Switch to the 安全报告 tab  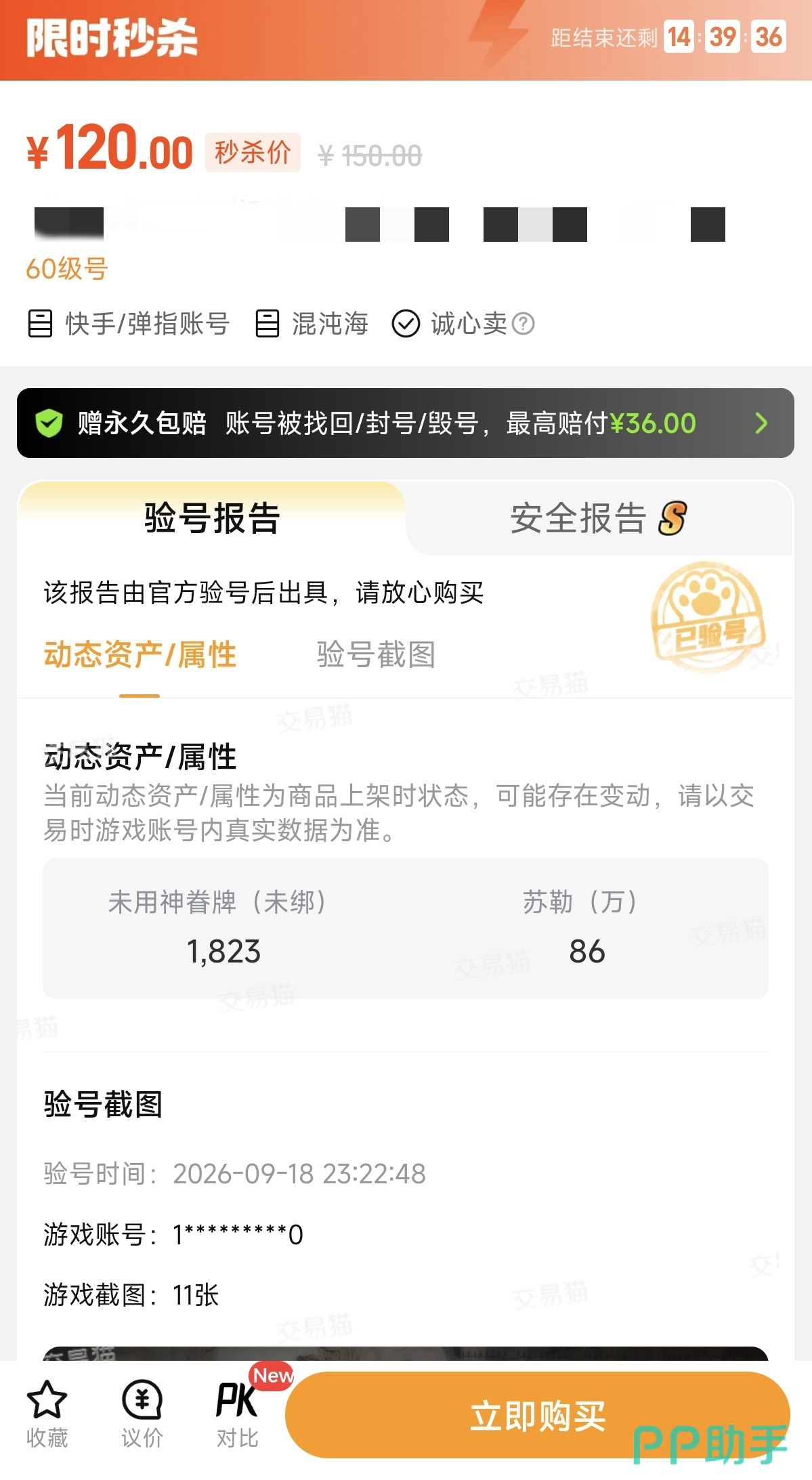599,518
